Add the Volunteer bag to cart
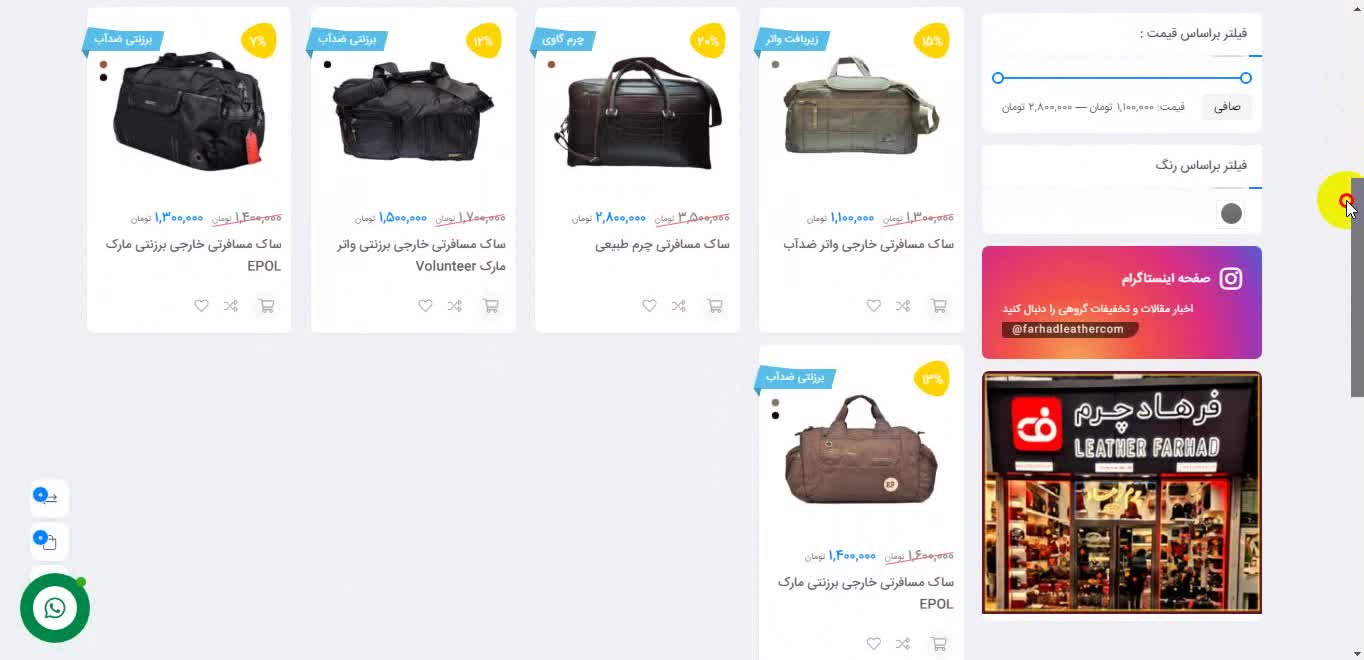The image size is (1364, 660). 490,306
